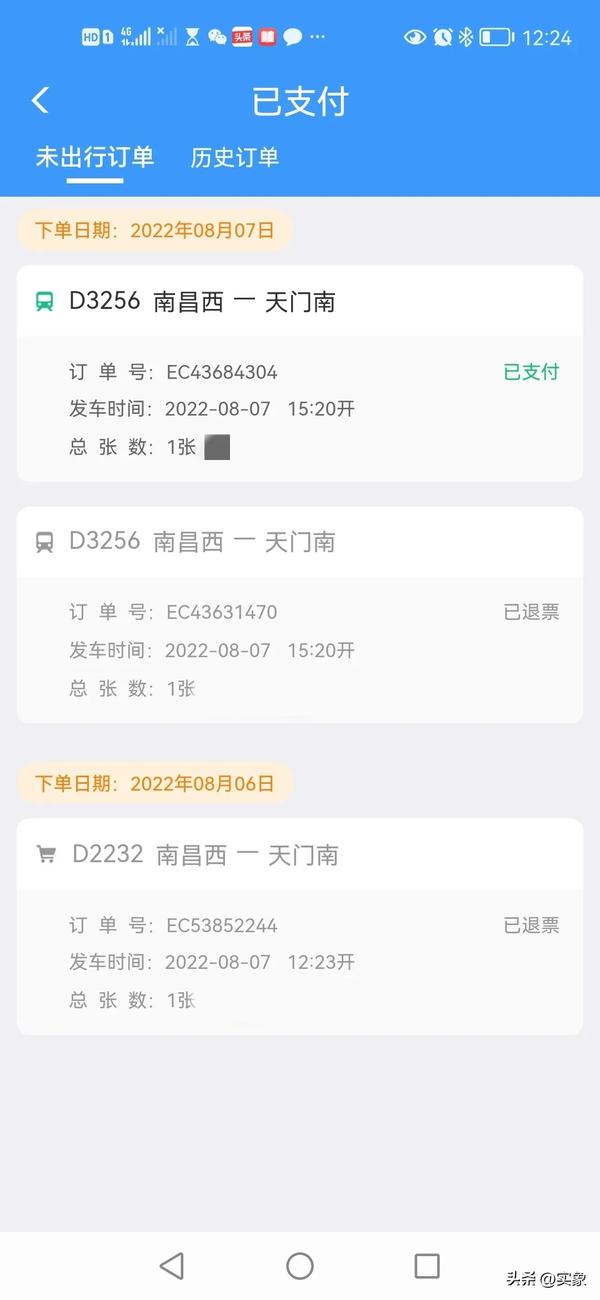This screenshot has width=600, height=1300.
Task: Open recent apps from the navigation bar
Action: point(427,1266)
